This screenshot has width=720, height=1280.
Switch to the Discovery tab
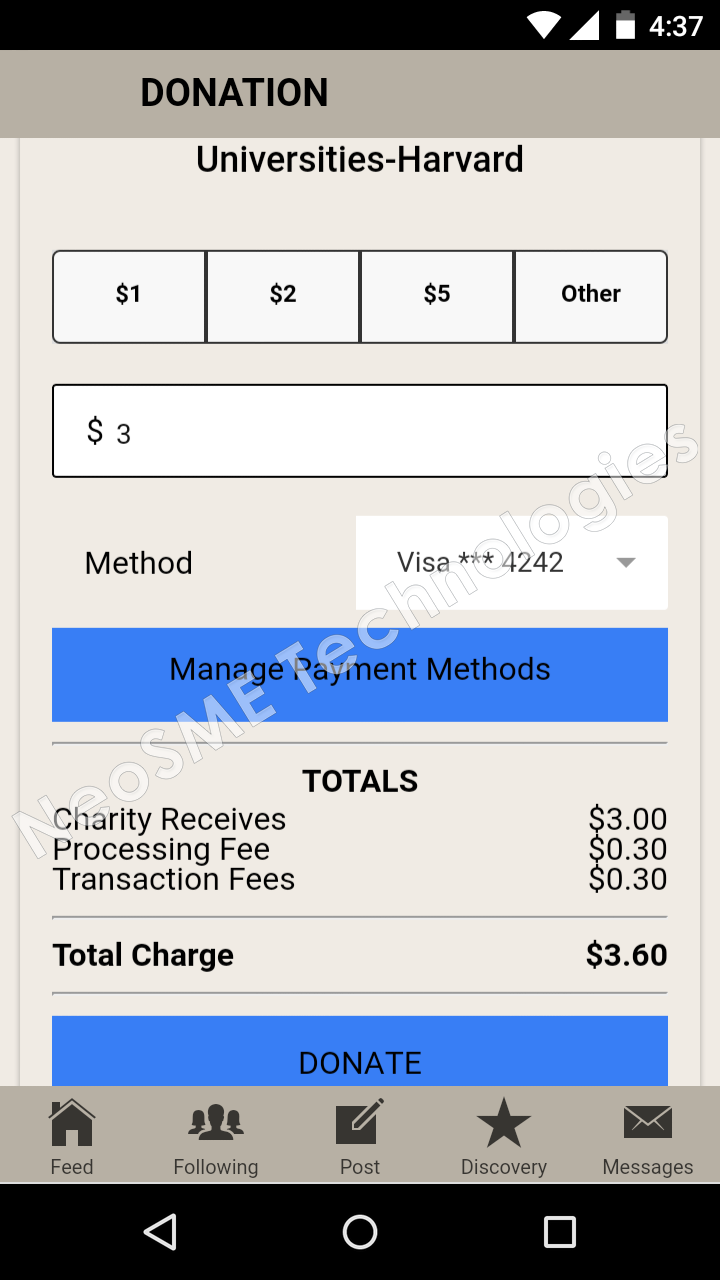[x=504, y=1135]
